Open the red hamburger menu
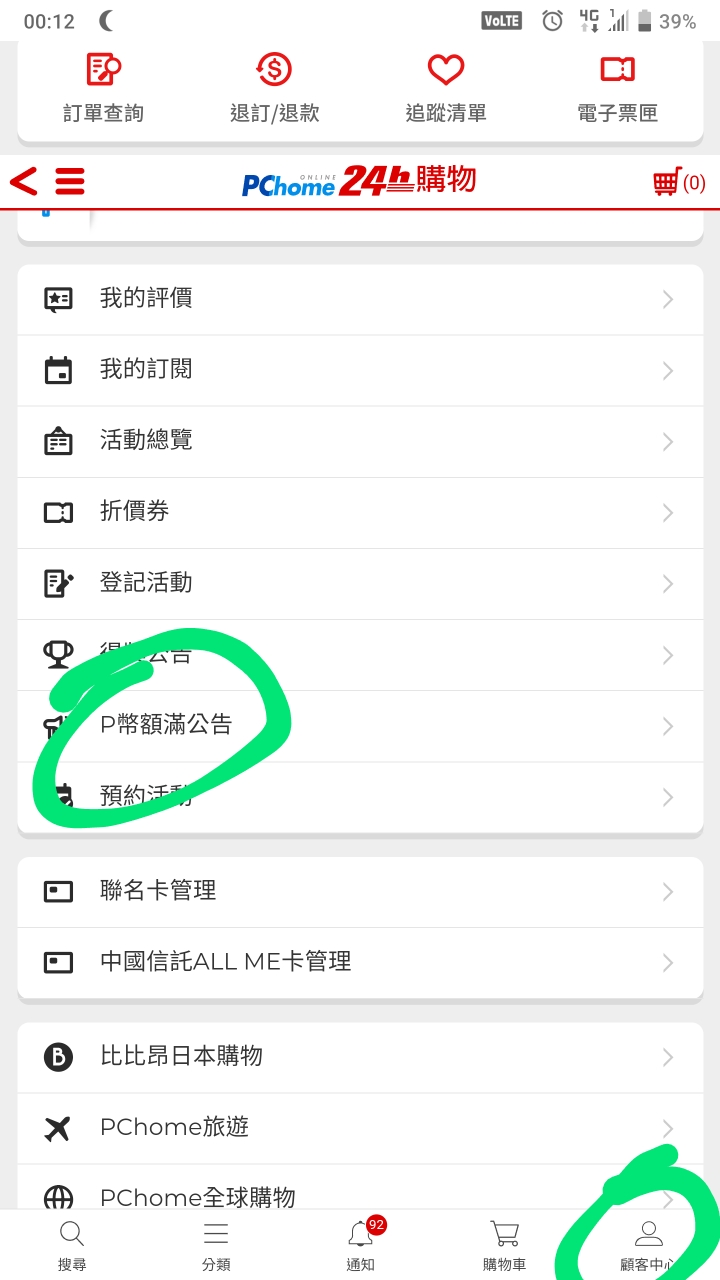This screenshot has height=1280, width=720. [70, 181]
